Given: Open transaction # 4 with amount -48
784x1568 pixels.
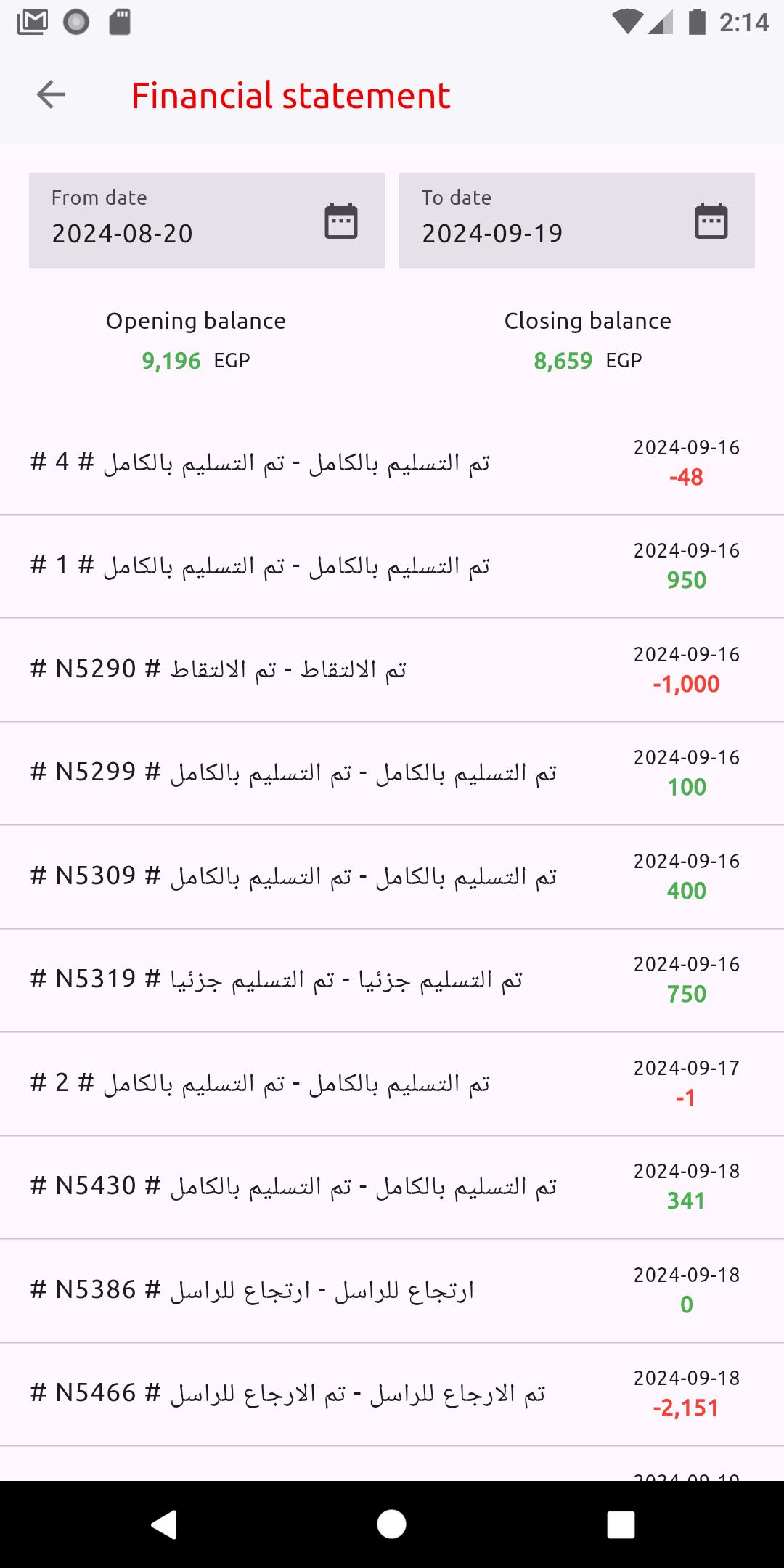Looking at the screenshot, I should 392,463.
